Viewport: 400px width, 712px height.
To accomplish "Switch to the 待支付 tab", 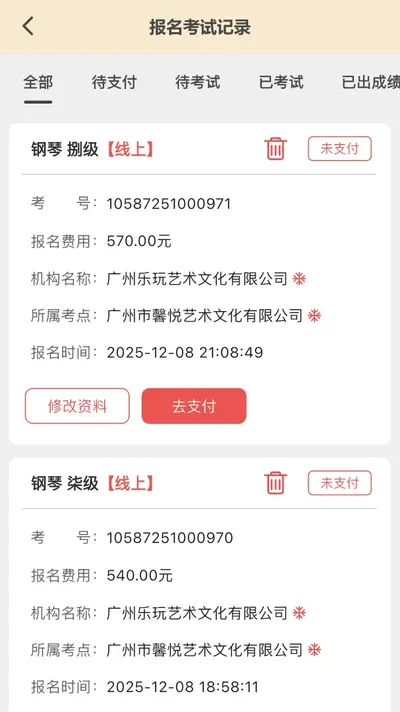I will click(114, 83).
